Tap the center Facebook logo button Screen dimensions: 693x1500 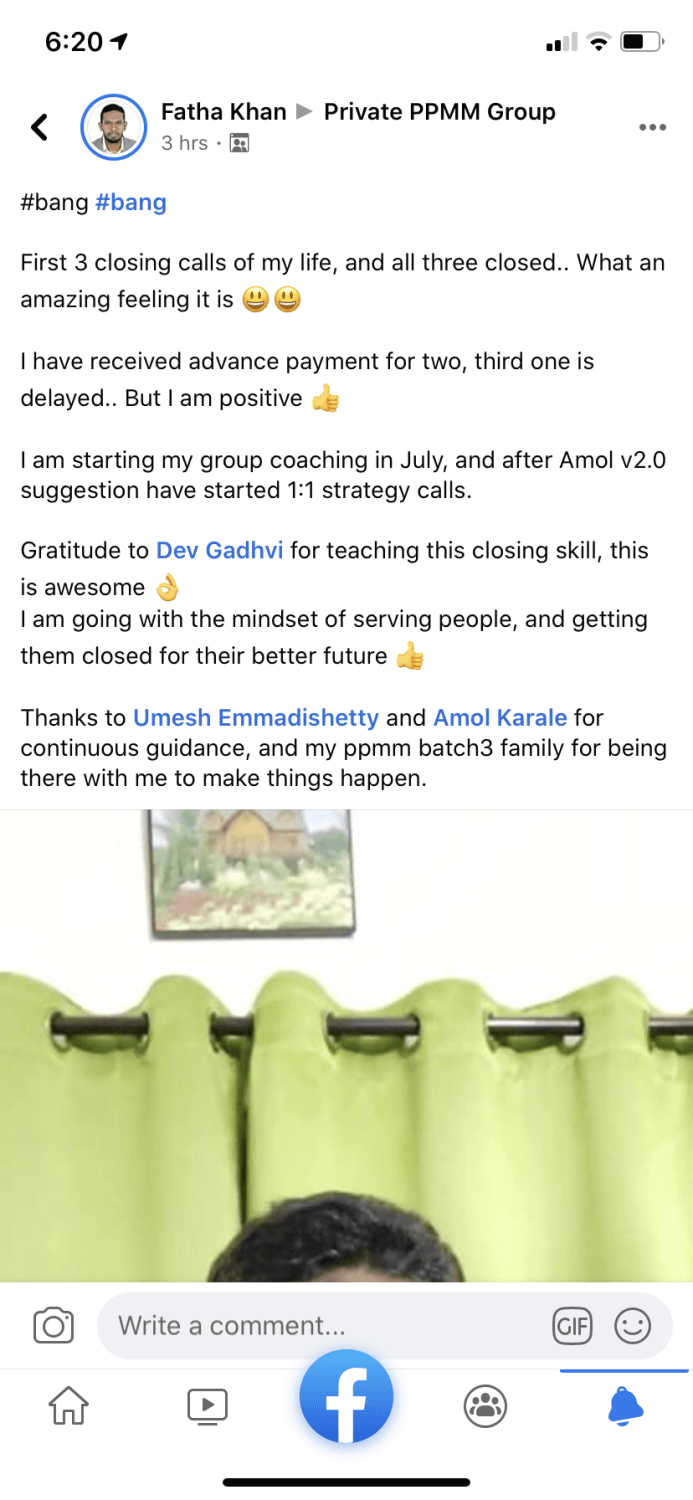[x=346, y=1397]
